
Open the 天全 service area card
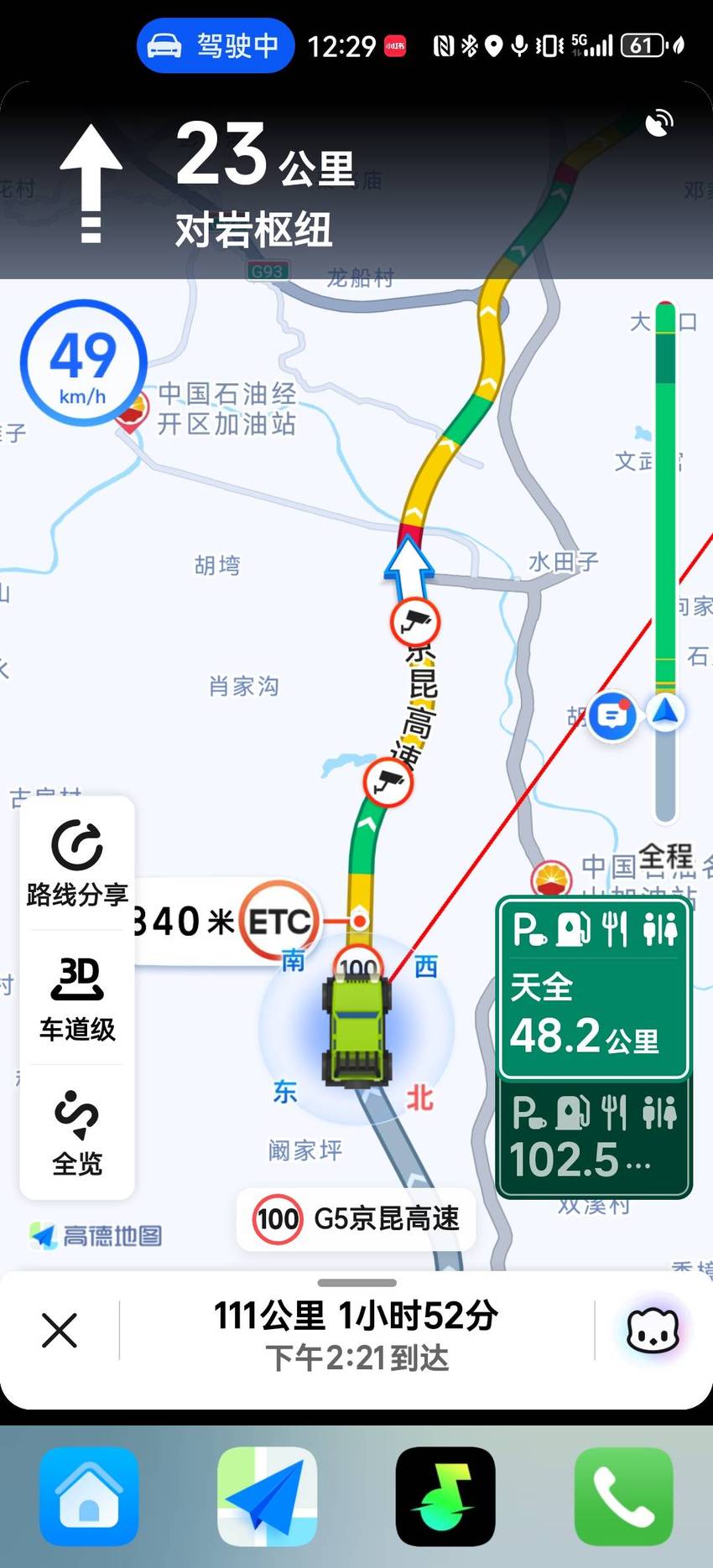594,988
